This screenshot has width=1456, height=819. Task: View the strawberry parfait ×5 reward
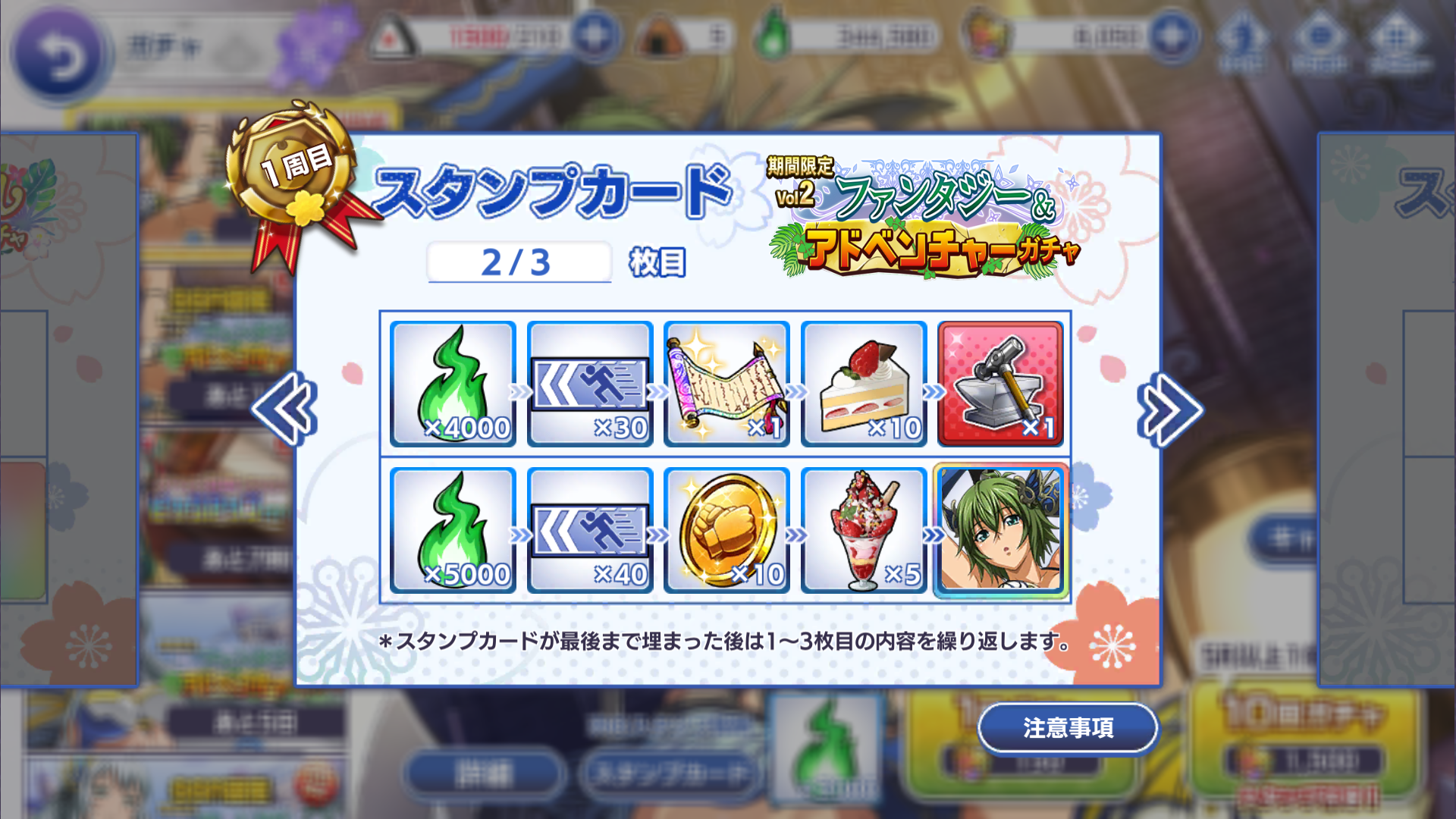click(x=864, y=530)
